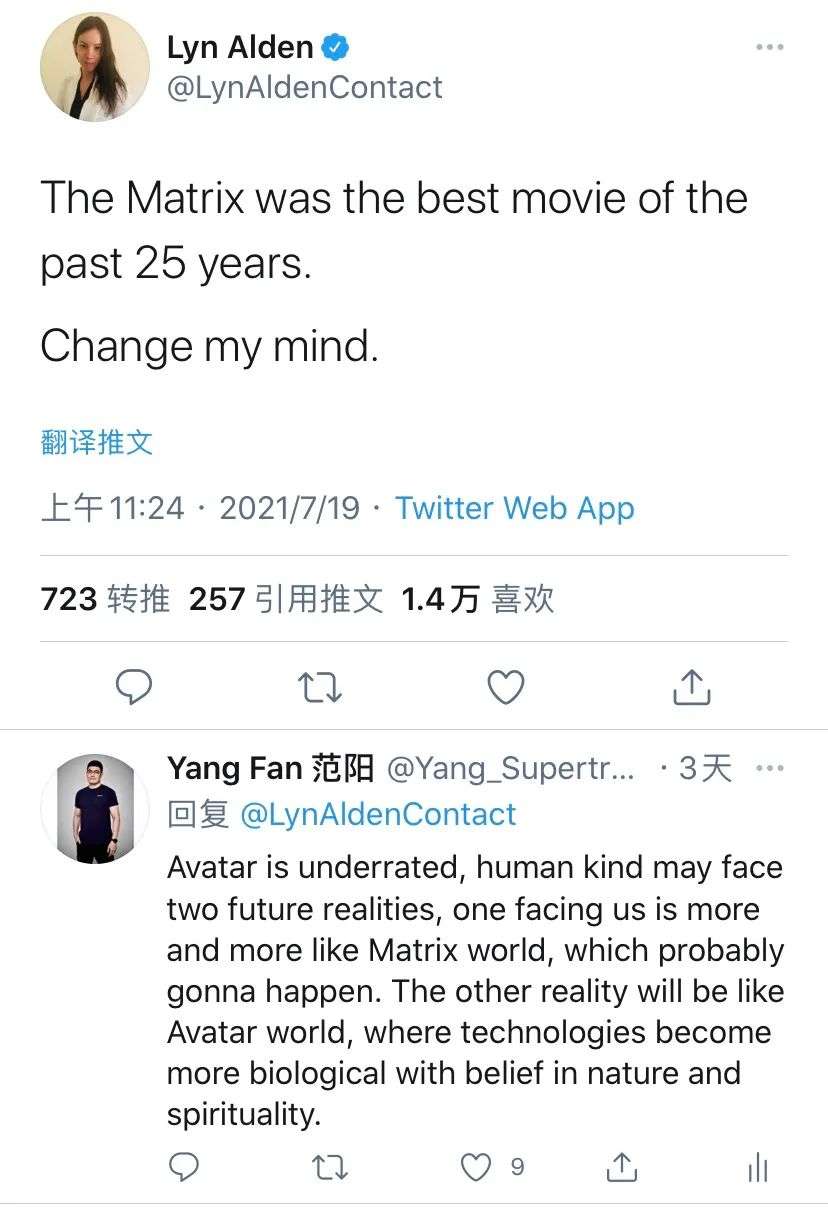Open the overflow menu on Lyn Alden's tweet
Image resolution: width=828 pixels, height=1207 pixels.
tap(769, 48)
